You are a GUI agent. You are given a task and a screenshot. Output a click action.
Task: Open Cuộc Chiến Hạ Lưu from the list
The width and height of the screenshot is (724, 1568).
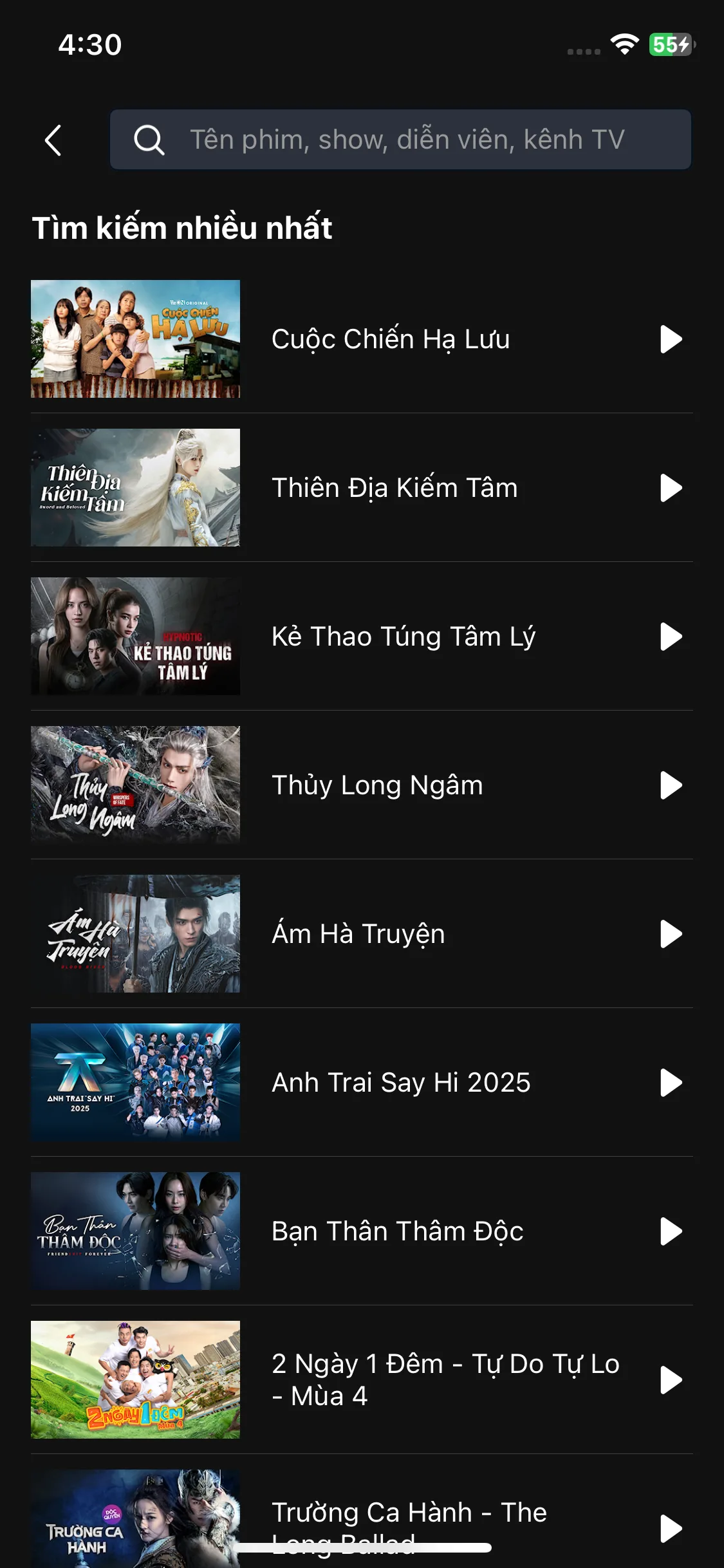point(390,339)
